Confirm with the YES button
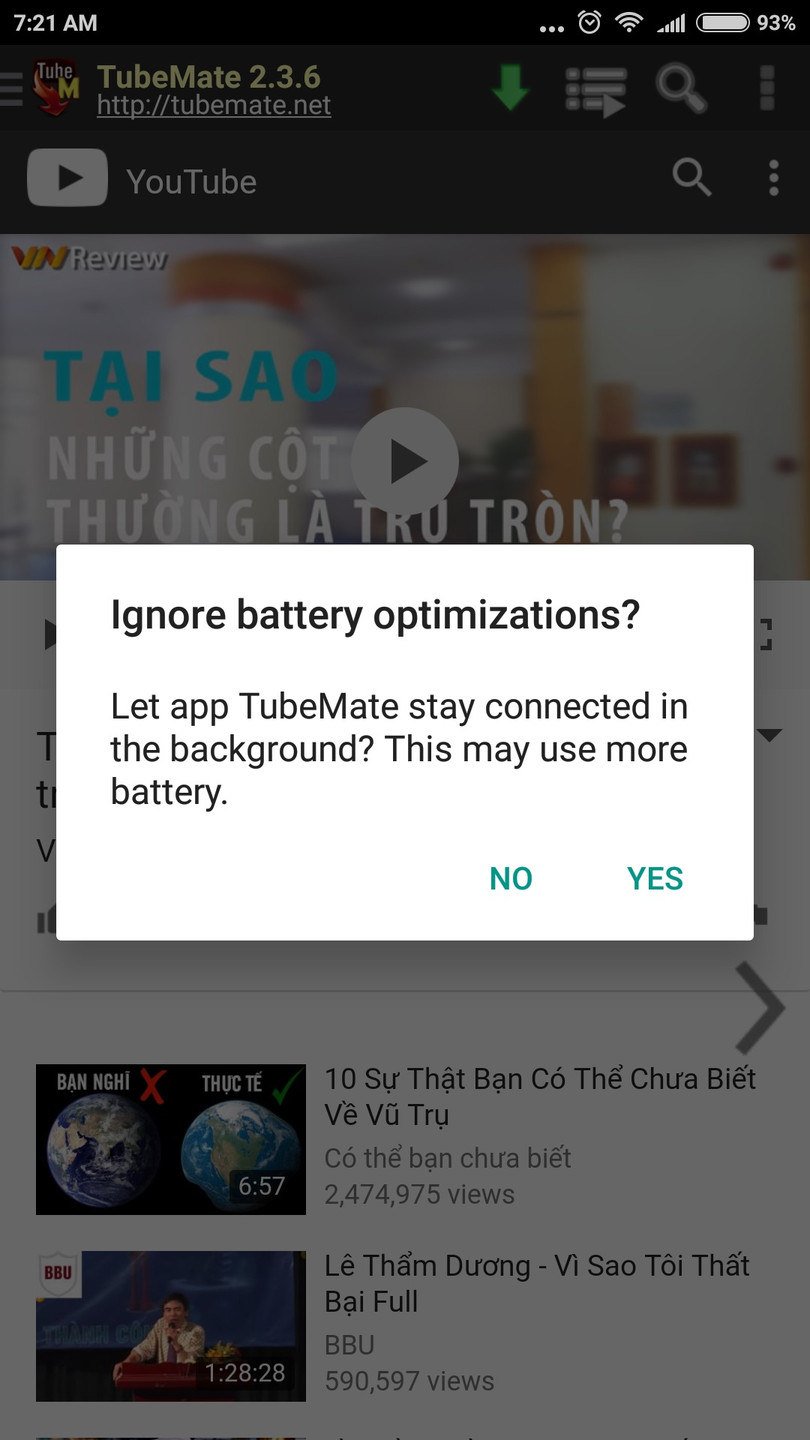The height and width of the screenshot is (1440, 810). tap(655, 878)
